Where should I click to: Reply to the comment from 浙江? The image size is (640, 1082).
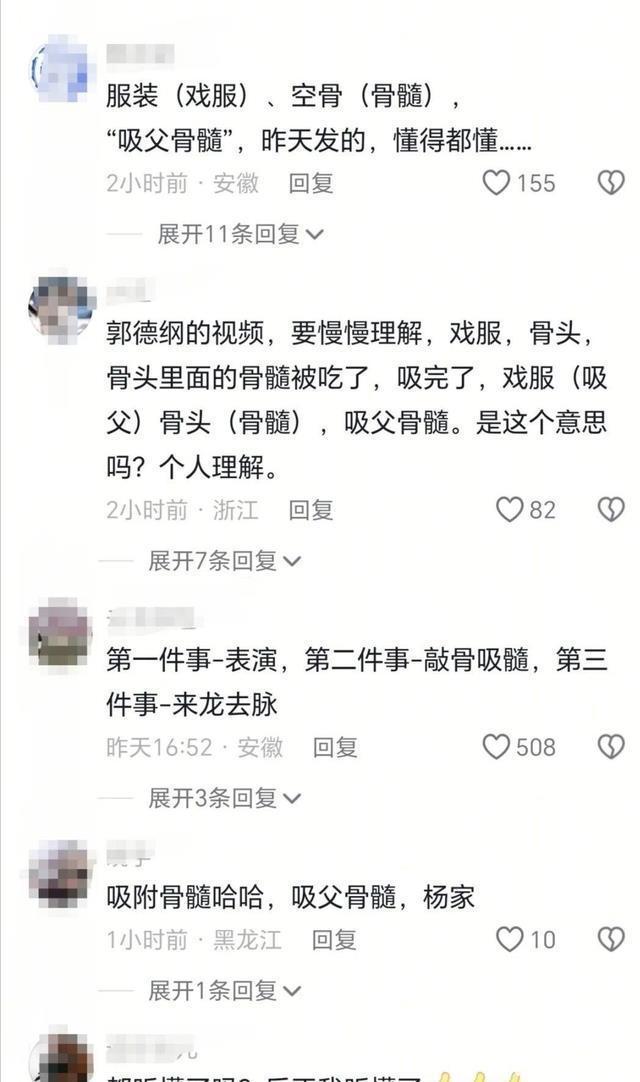click(x=310, y=510)
